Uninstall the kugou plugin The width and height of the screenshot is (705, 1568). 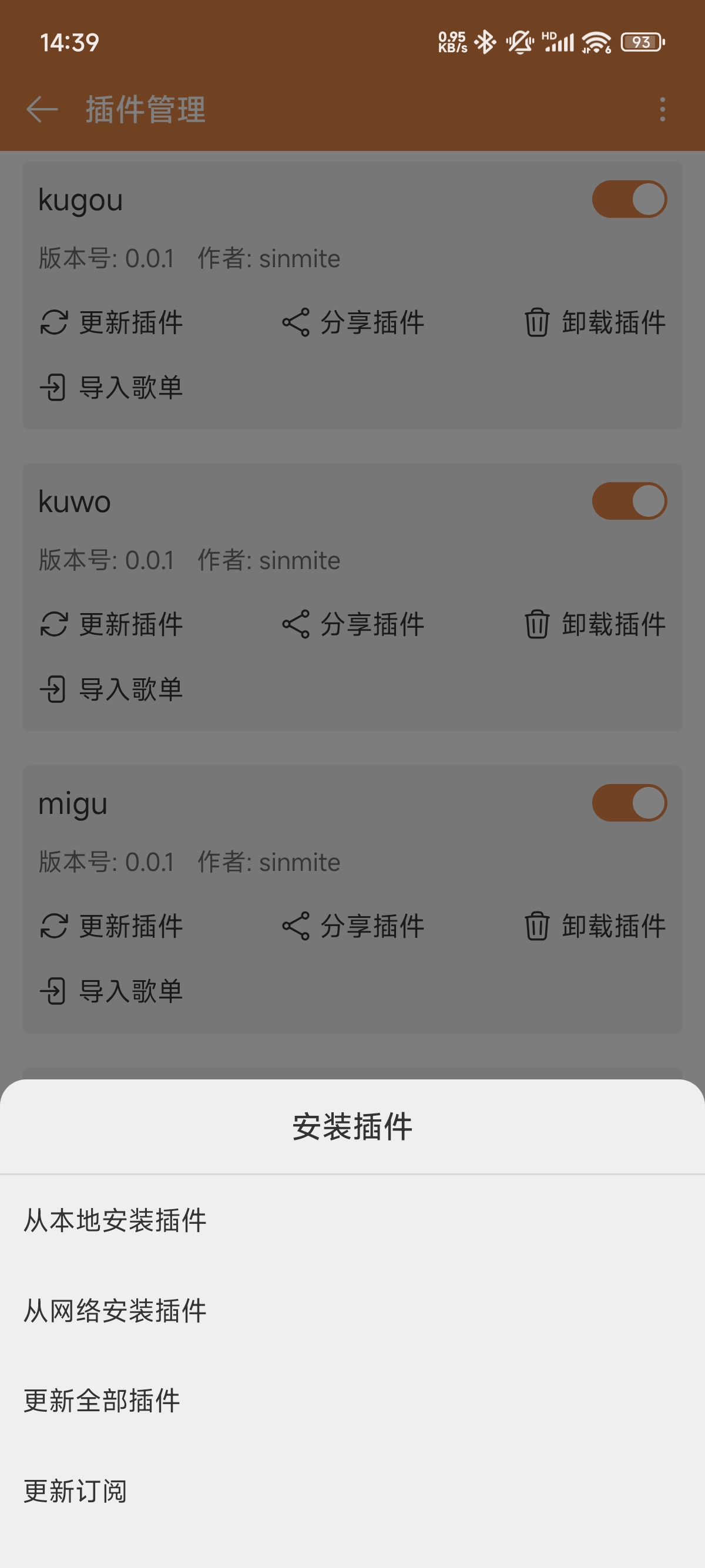click(595, 322)
